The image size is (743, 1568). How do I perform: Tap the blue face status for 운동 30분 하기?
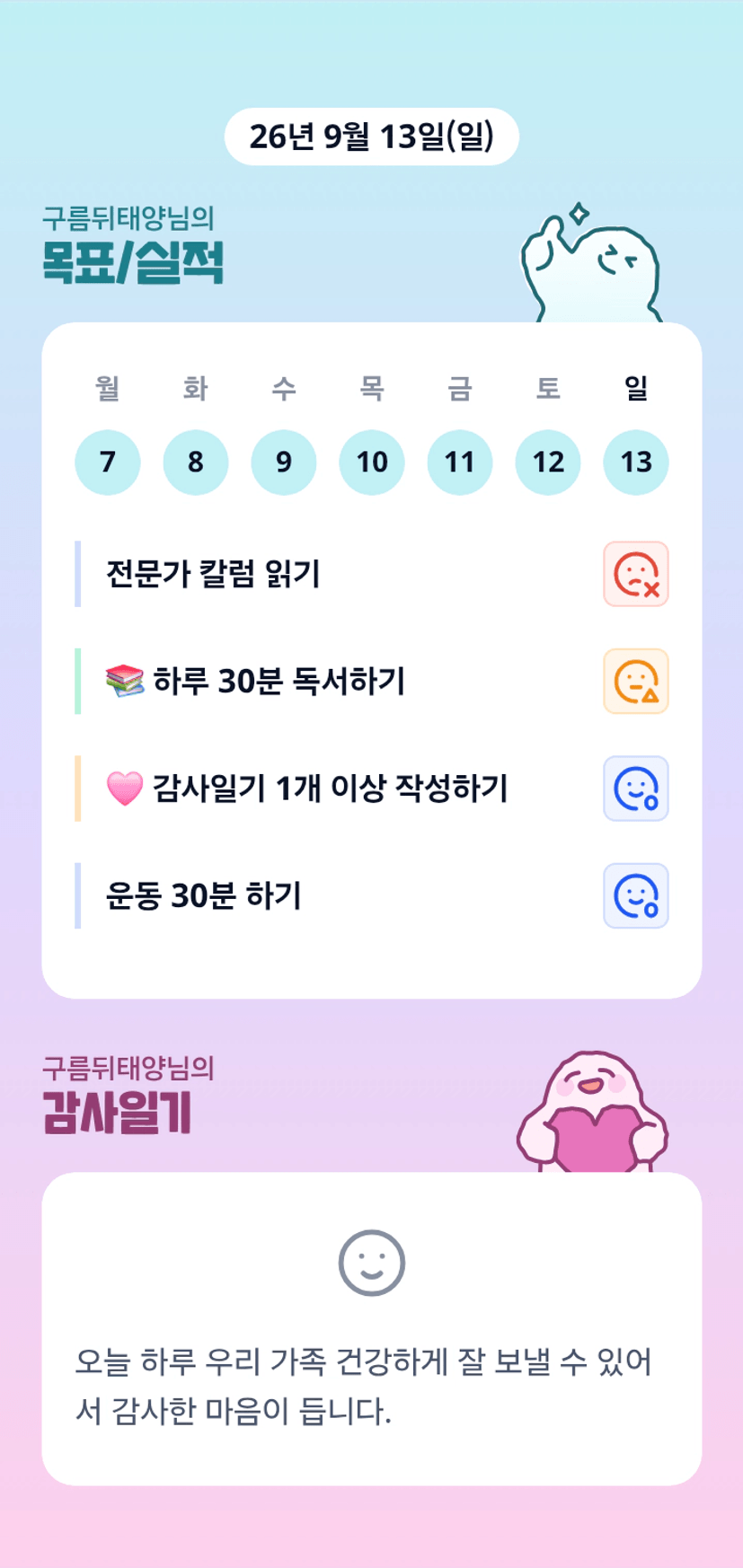pos(636,895)
